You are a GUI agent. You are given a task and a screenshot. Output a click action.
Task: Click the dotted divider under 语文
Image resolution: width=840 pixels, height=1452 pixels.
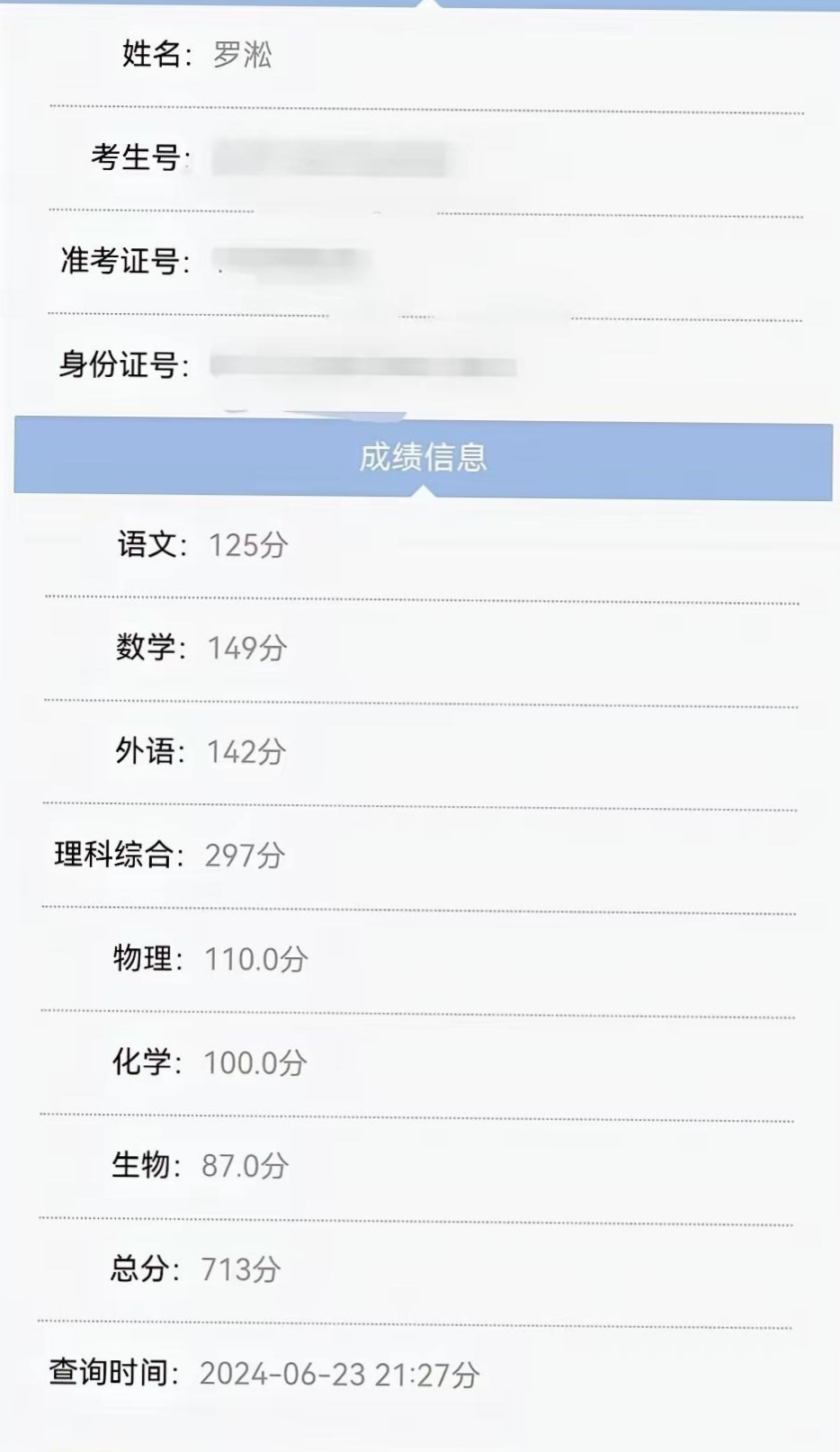(x=420, y=596)
